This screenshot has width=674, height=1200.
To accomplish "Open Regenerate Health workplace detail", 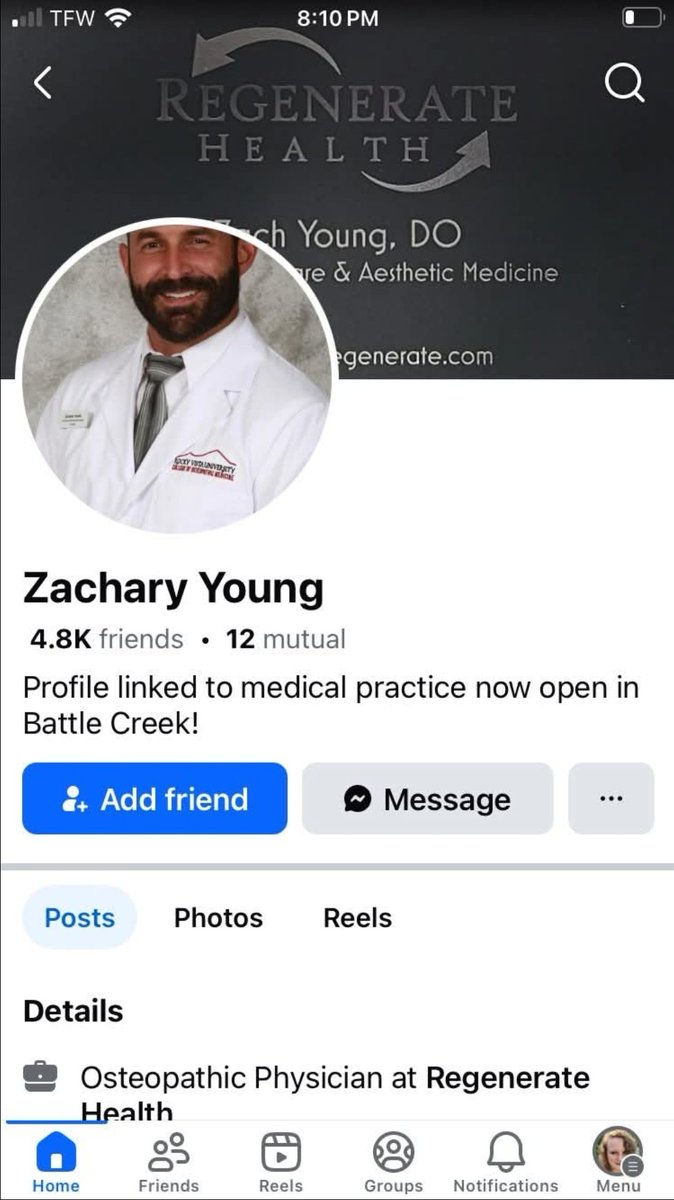I will (507, 1078).
